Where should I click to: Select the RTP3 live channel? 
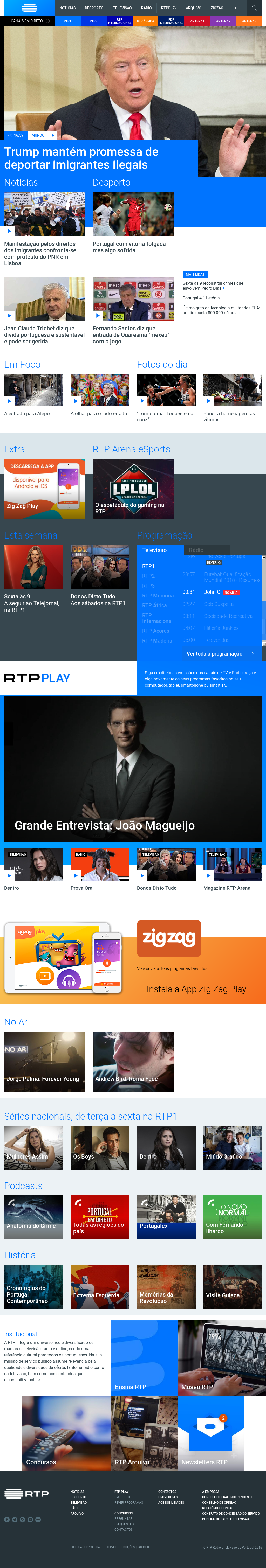93,21
